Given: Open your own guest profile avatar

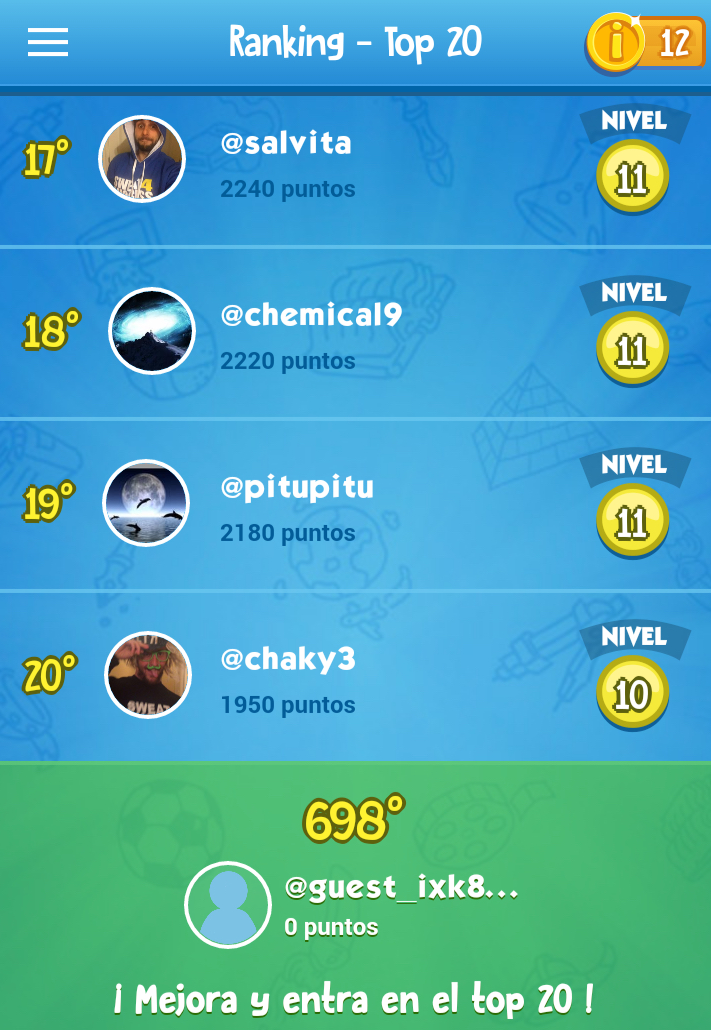Looking at the screenshot, I should (x=228, y=905).
